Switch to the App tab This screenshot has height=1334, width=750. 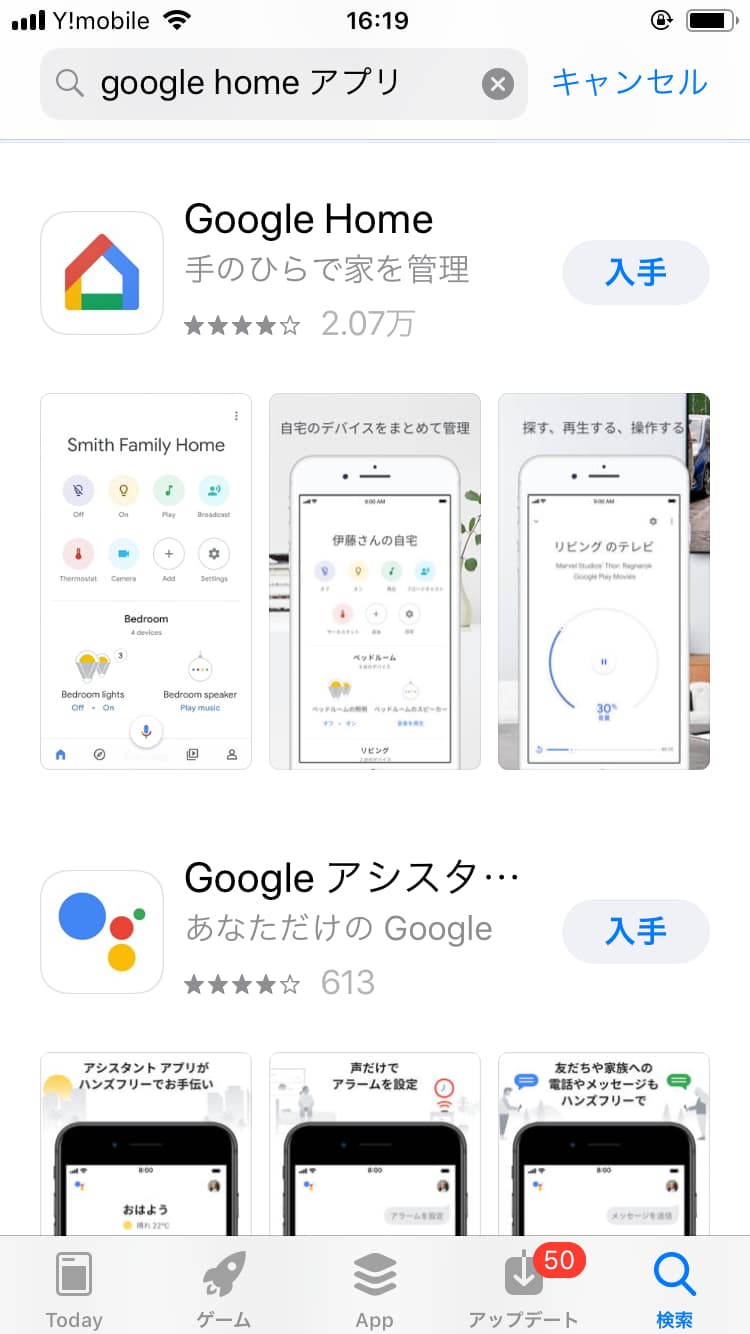pos(375,1289)
